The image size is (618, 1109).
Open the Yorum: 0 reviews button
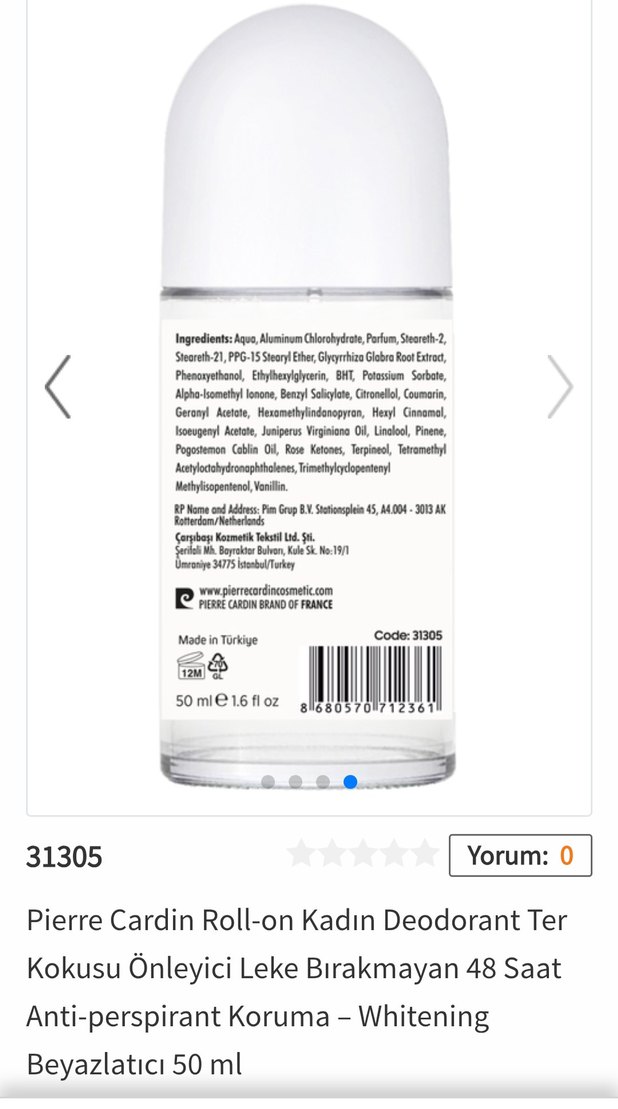tap(520, 855)
